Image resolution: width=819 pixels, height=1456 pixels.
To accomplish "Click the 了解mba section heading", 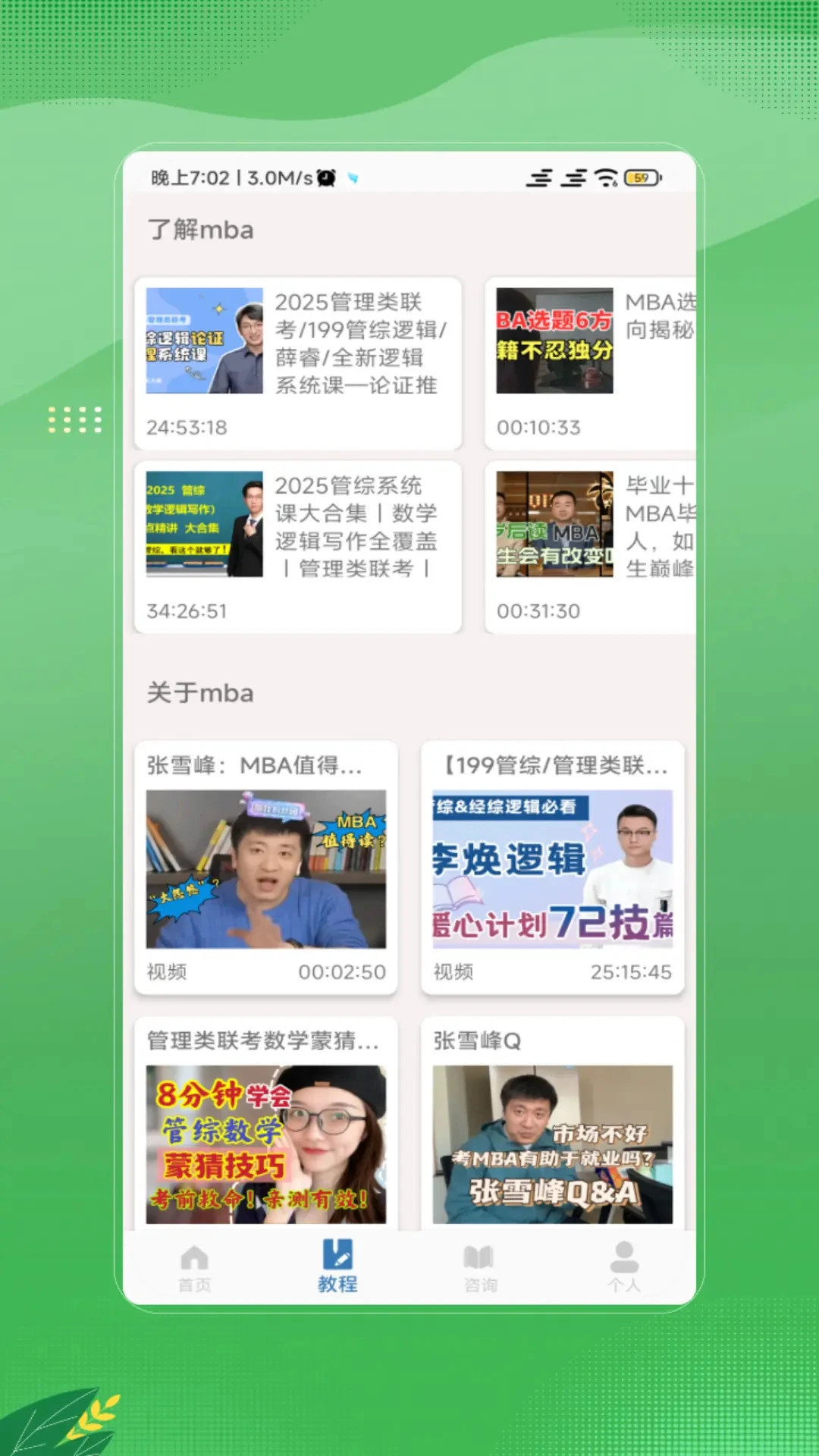I will (x=202, y=231).
